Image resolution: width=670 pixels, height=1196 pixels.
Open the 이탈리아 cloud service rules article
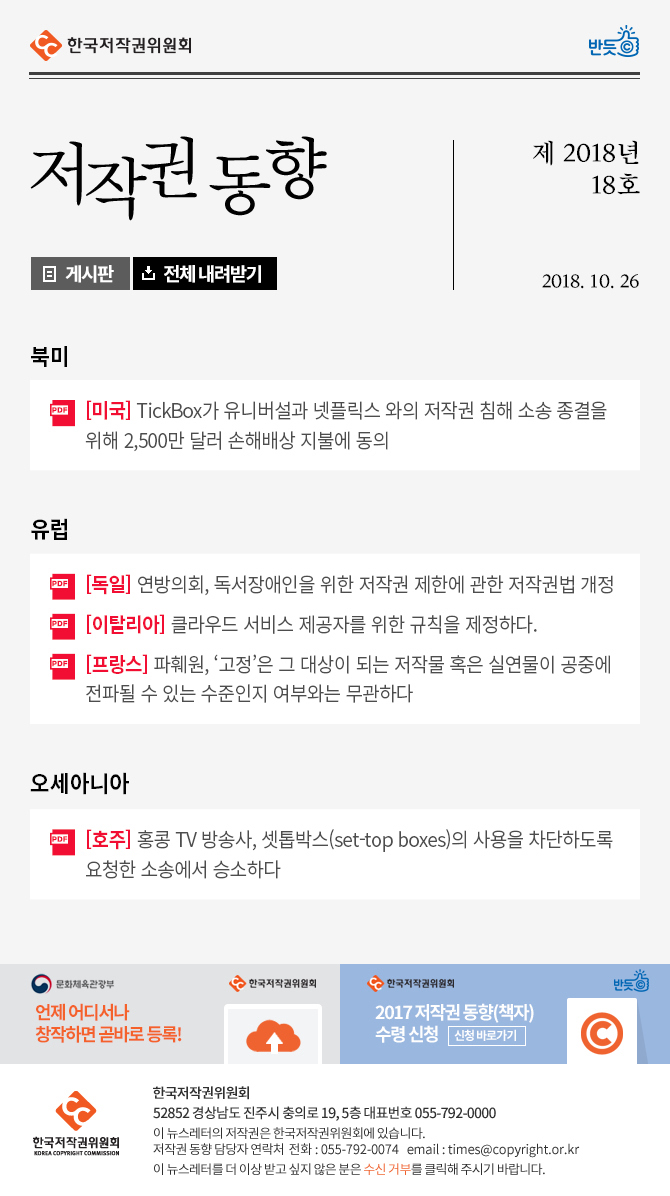311,625
